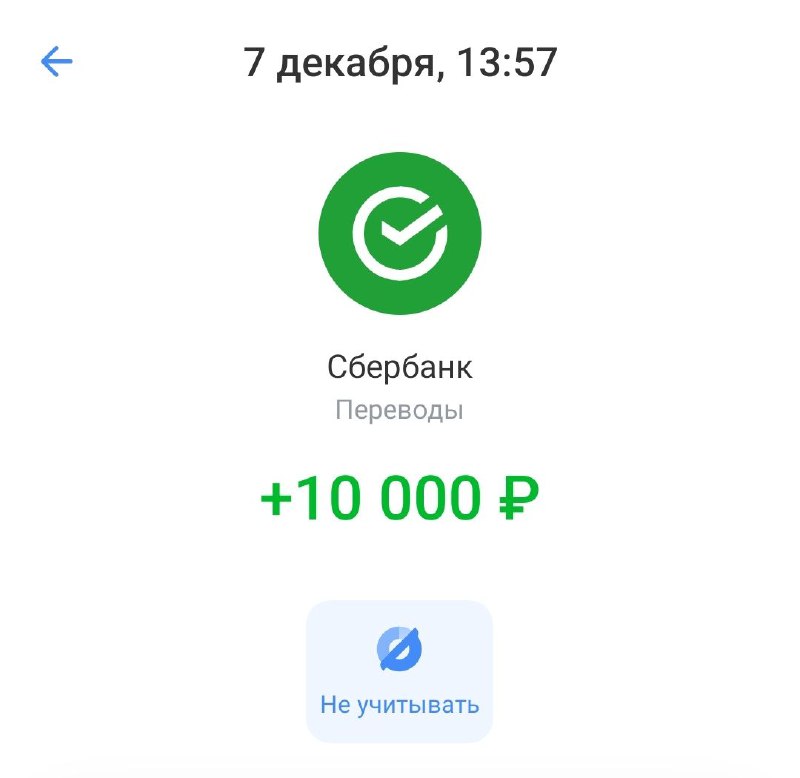Go back using the arrow icon
The height and width of the screenshot is (778, 800).
coord(57,62)
